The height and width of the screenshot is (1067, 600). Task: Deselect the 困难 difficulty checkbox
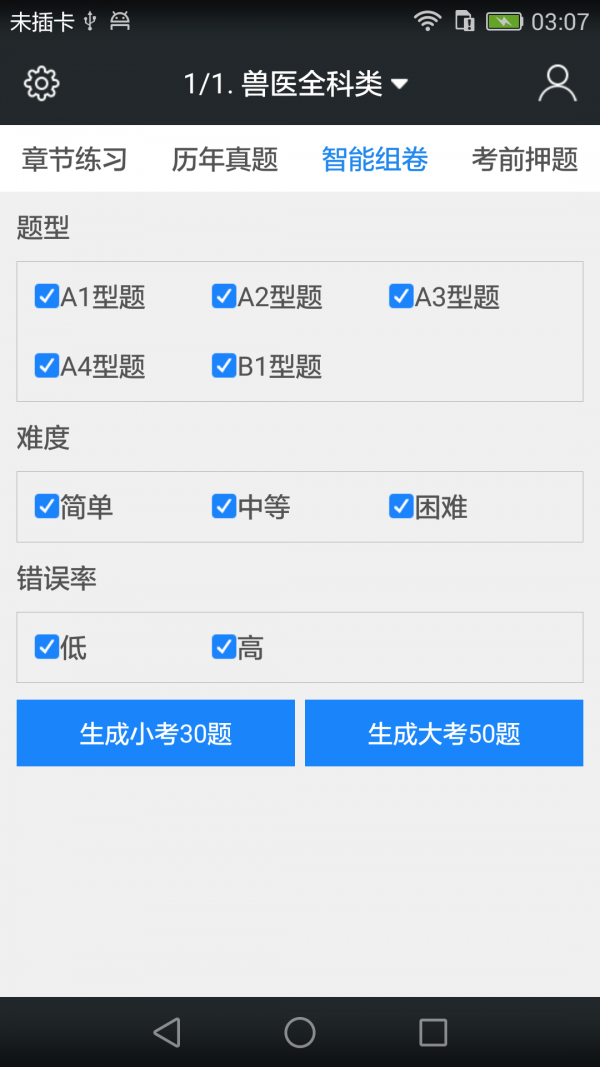click(x=401, y=507)
